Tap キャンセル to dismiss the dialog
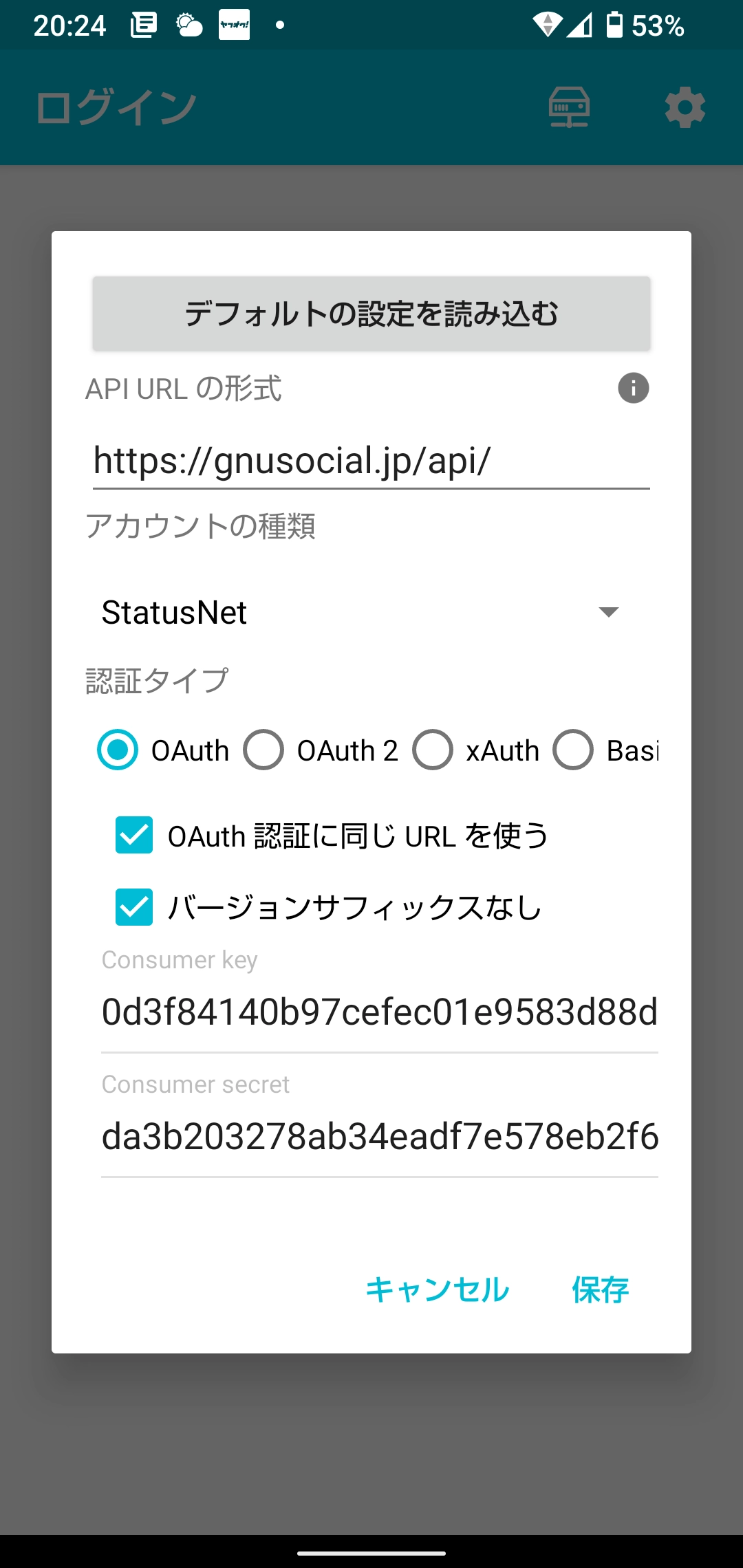The width and height of the screenshot is (743, 1568). [438, 1289]
